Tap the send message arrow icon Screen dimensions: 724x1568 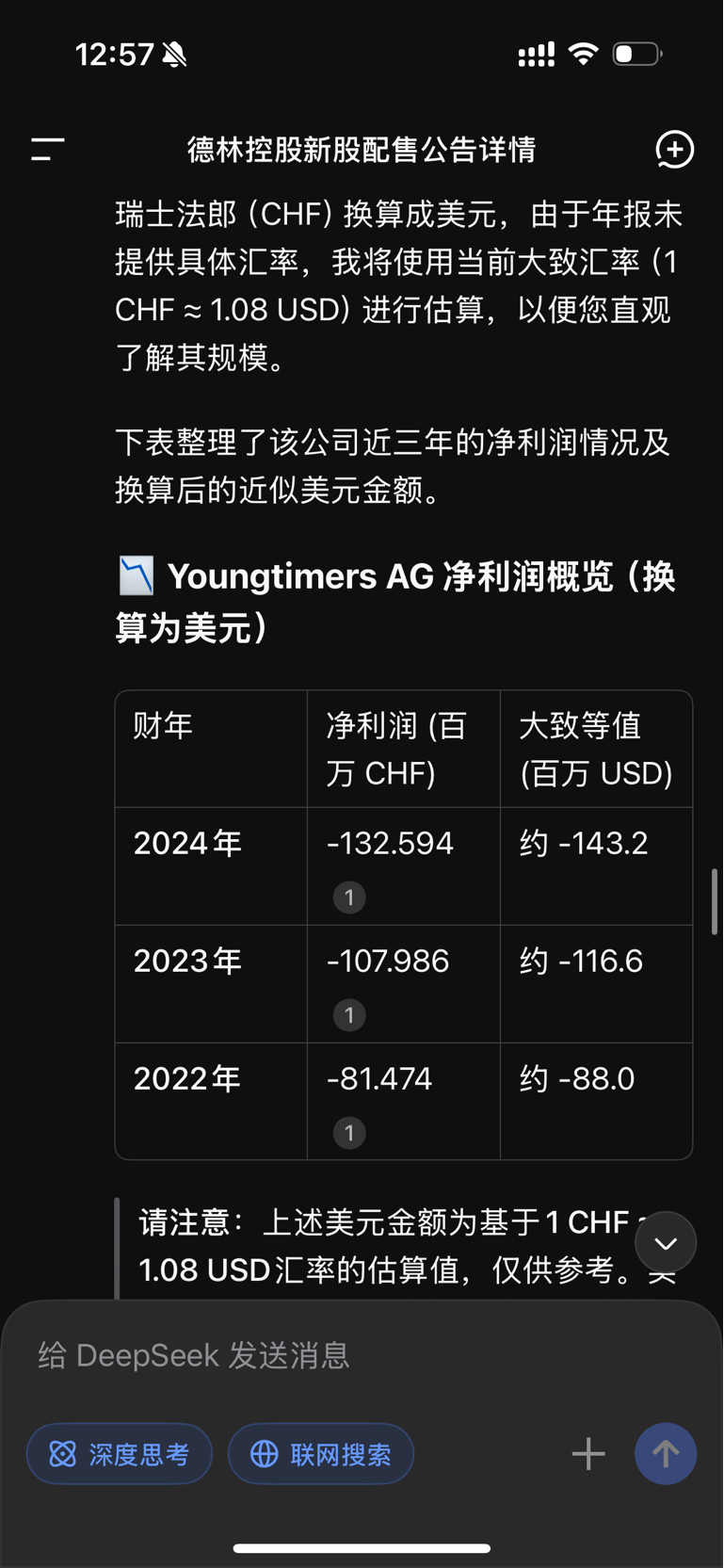pos(666,1453)
